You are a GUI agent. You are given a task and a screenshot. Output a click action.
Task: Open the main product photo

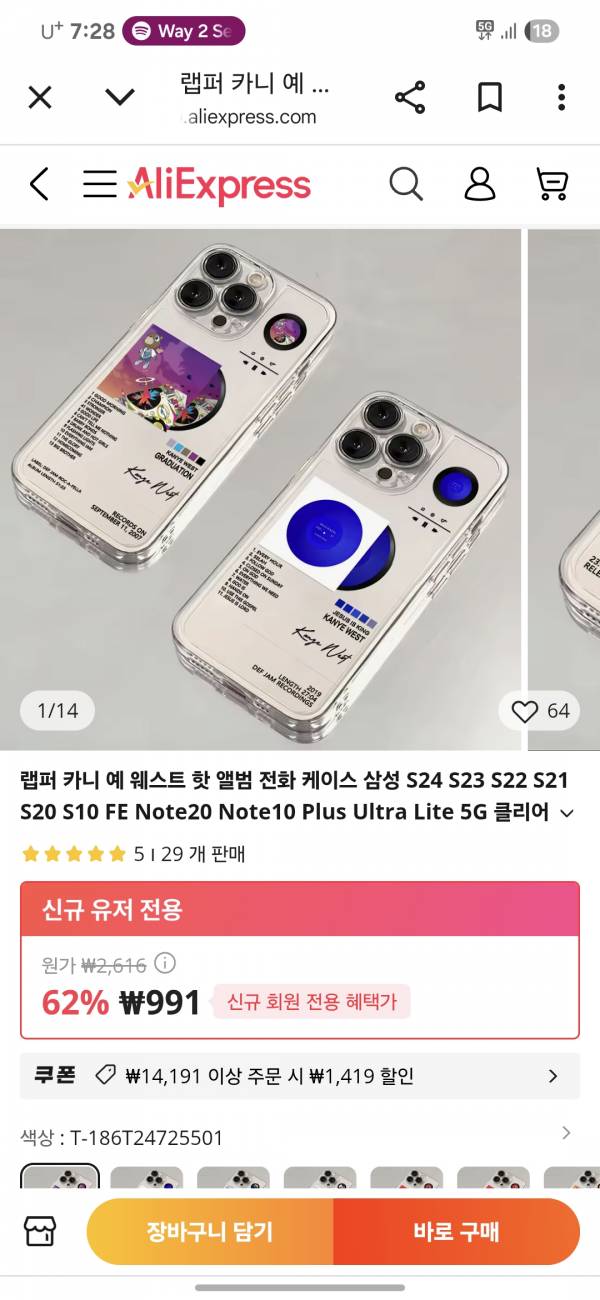[260, 490]
